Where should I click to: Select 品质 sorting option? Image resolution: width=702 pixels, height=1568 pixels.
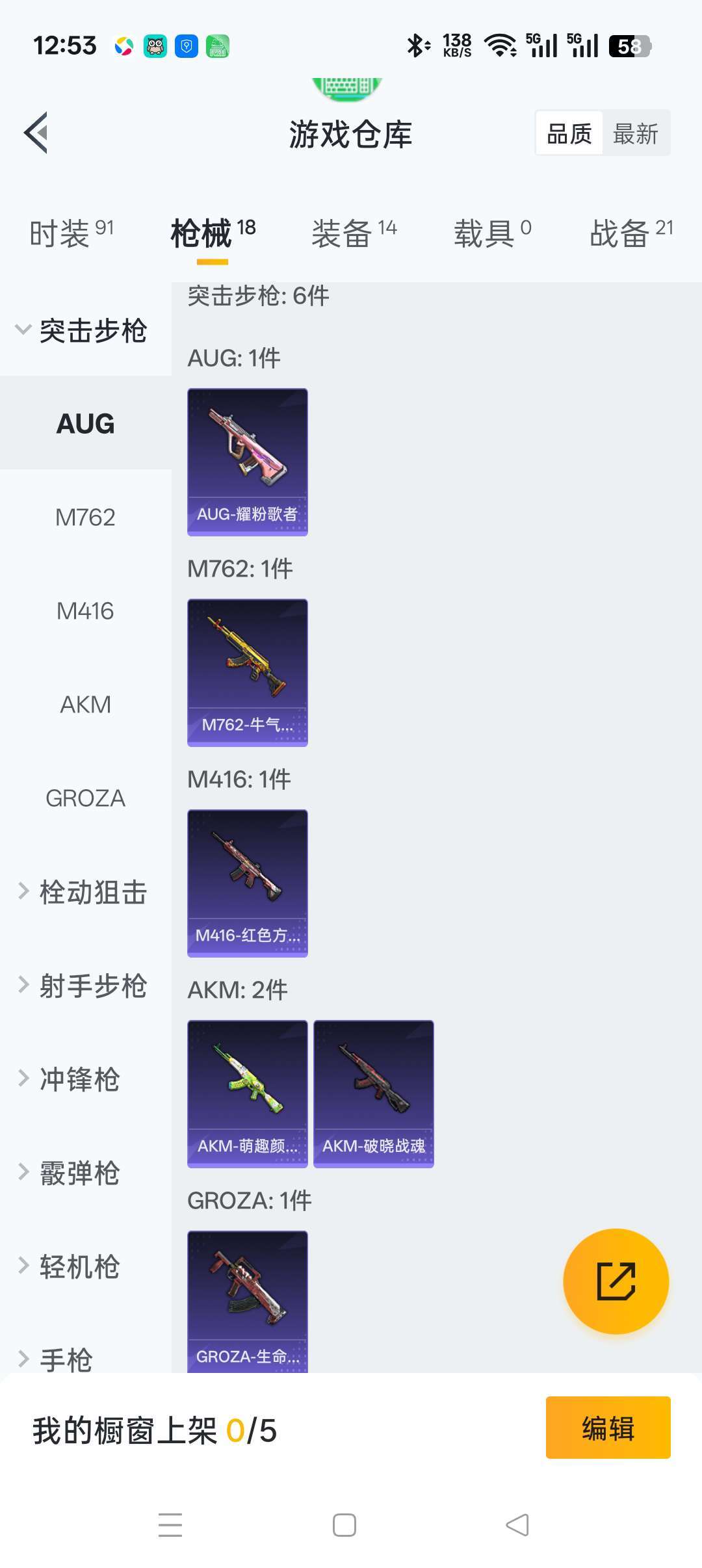[x=567, y=133]
